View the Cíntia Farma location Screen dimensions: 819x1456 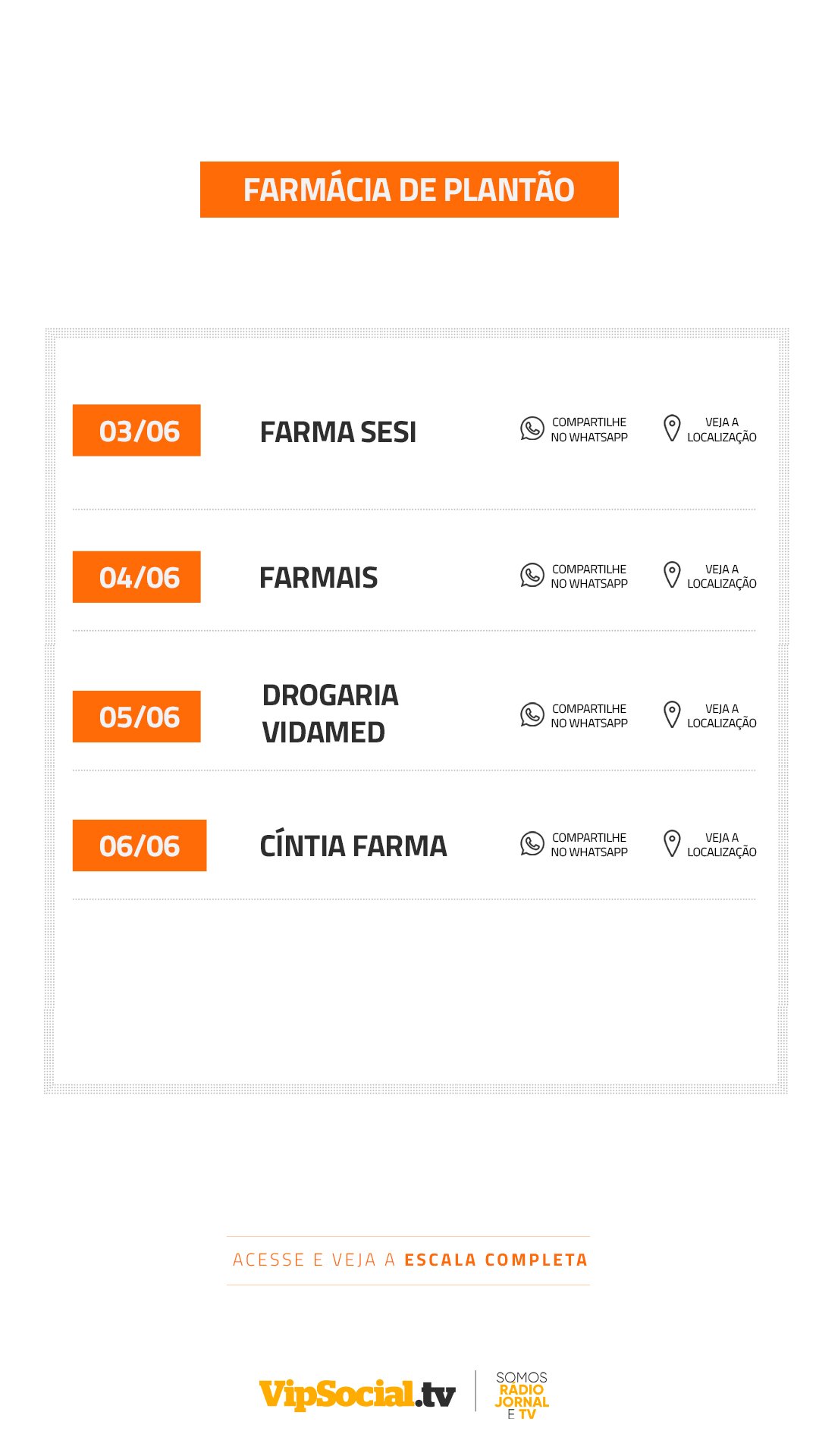(x=710, y=845)
